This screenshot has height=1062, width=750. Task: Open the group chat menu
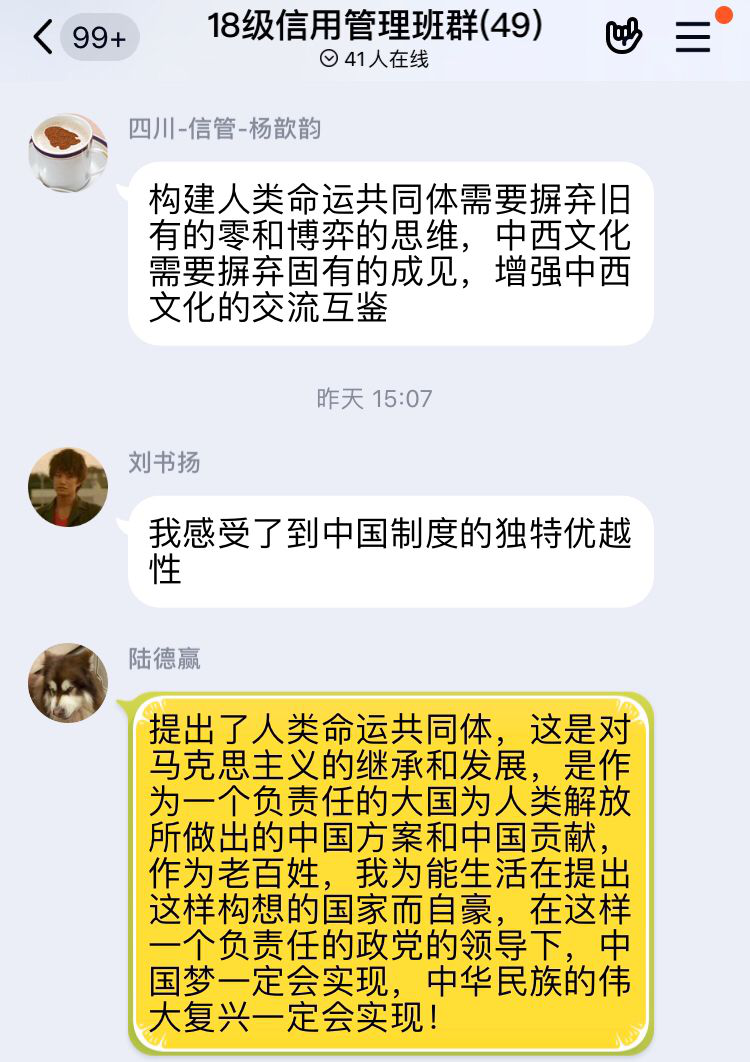click(693, 38)
